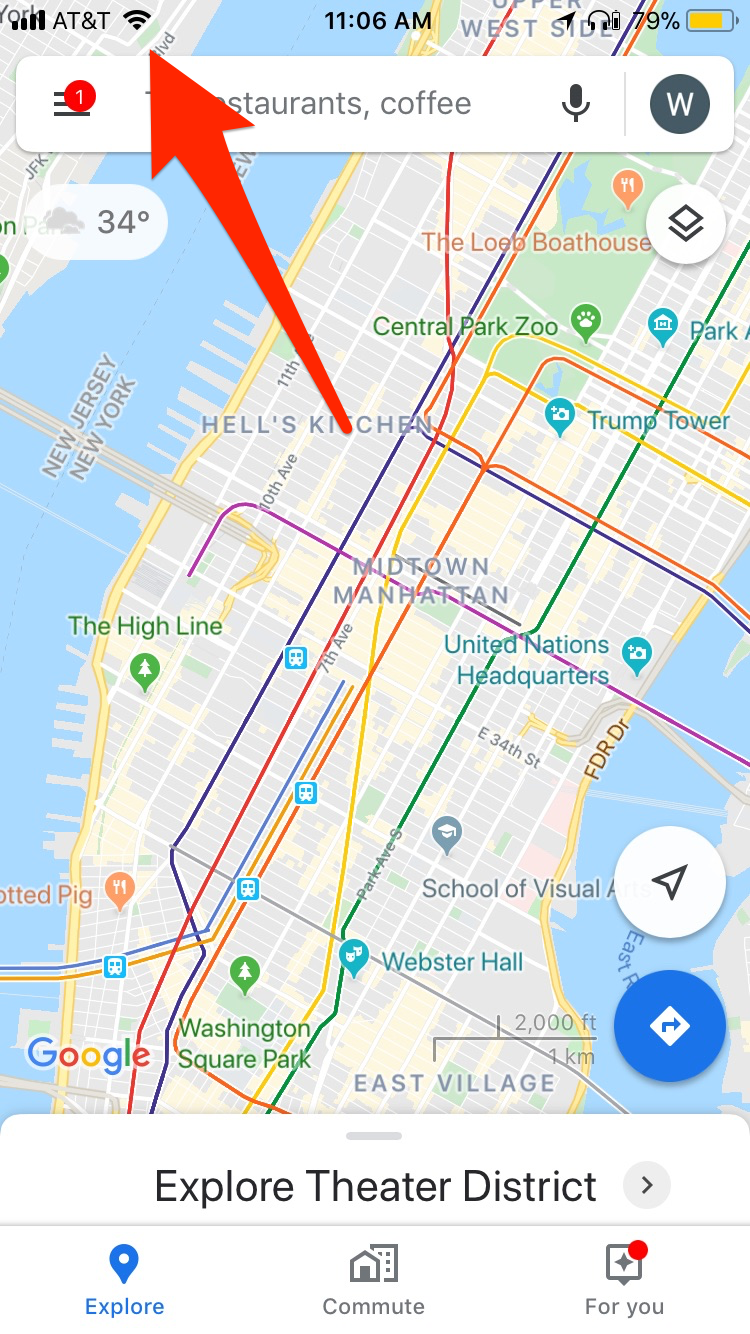750x1334 pixels.
Task: Select the Central Park Zoo marker
Action: [585, 320]
